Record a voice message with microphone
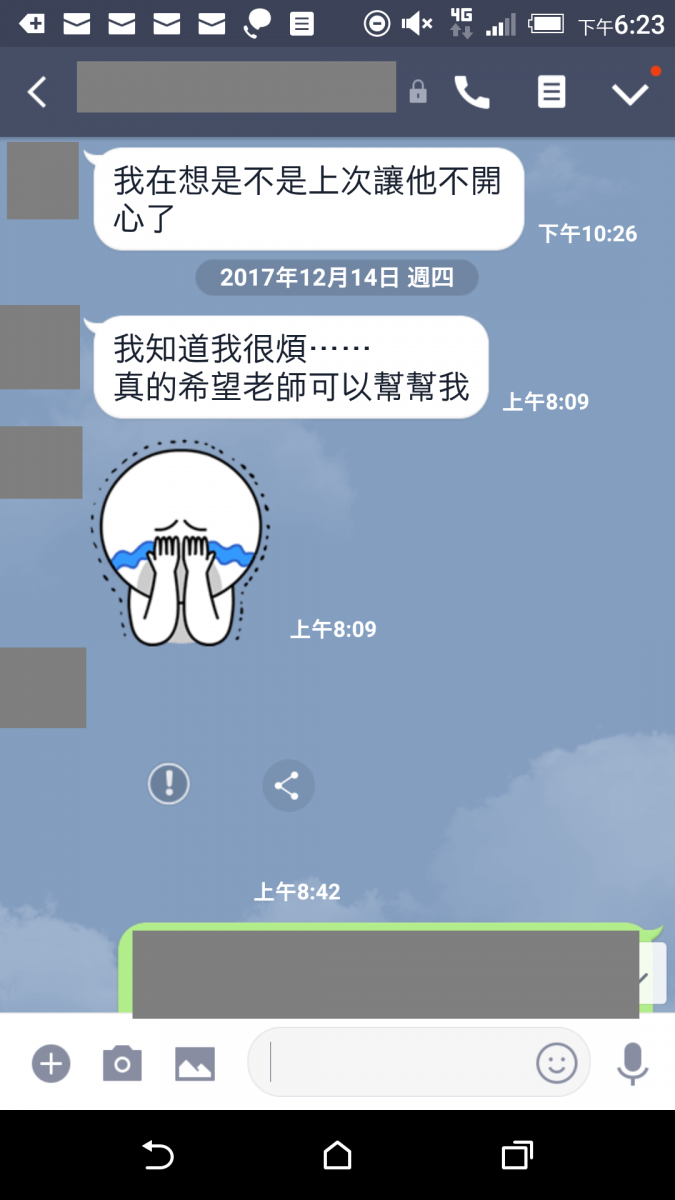Screen dimensions: 675x1200 point(632,1063)
